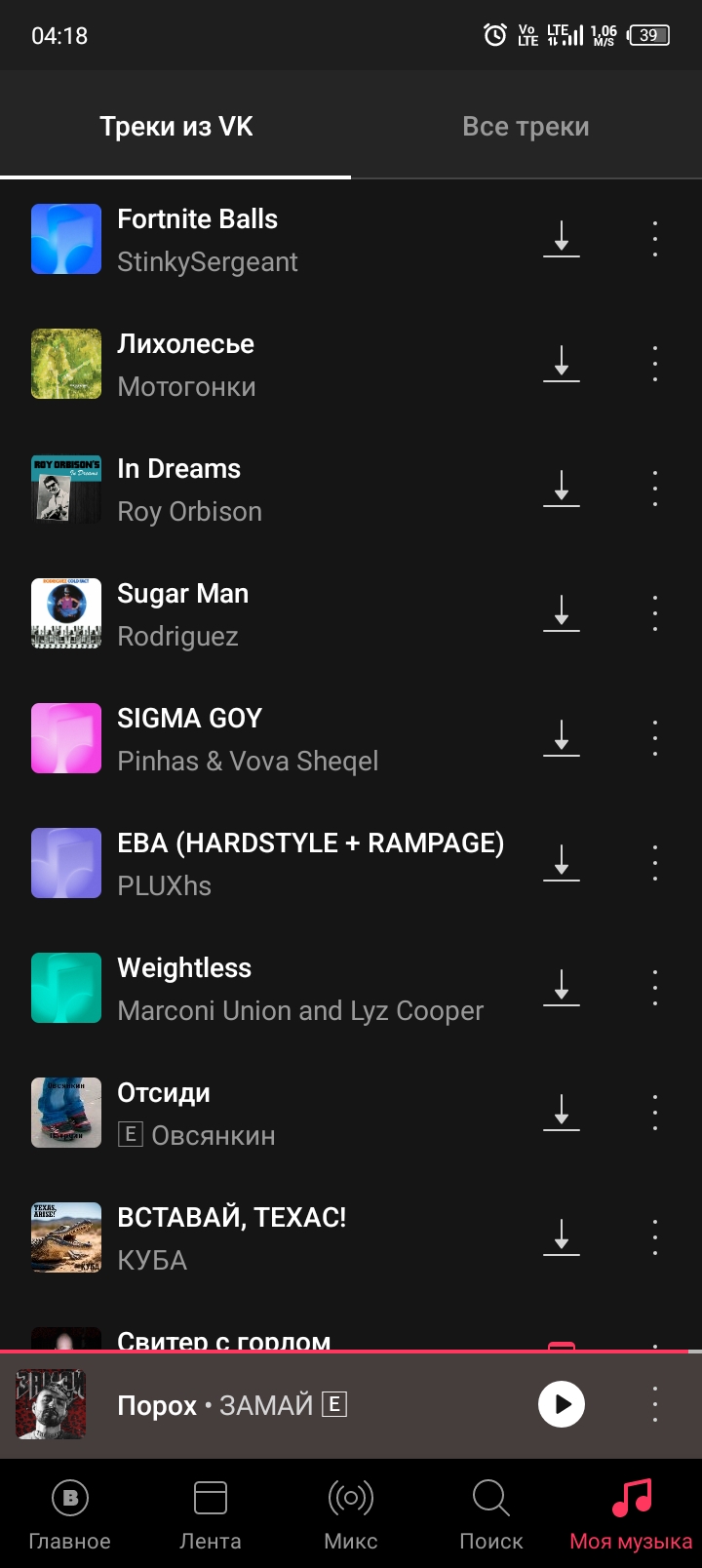
Task: Open the overflow menu for Лихолесье
Action: (x=655, y=364)
